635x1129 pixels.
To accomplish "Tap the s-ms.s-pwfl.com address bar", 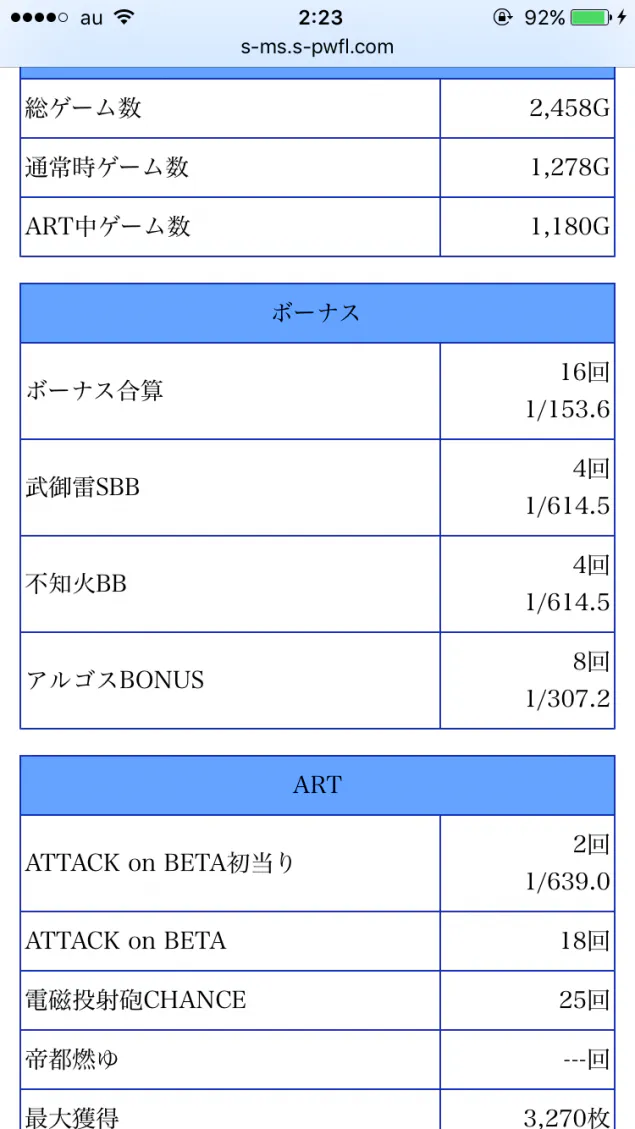I will pos(318,48).
